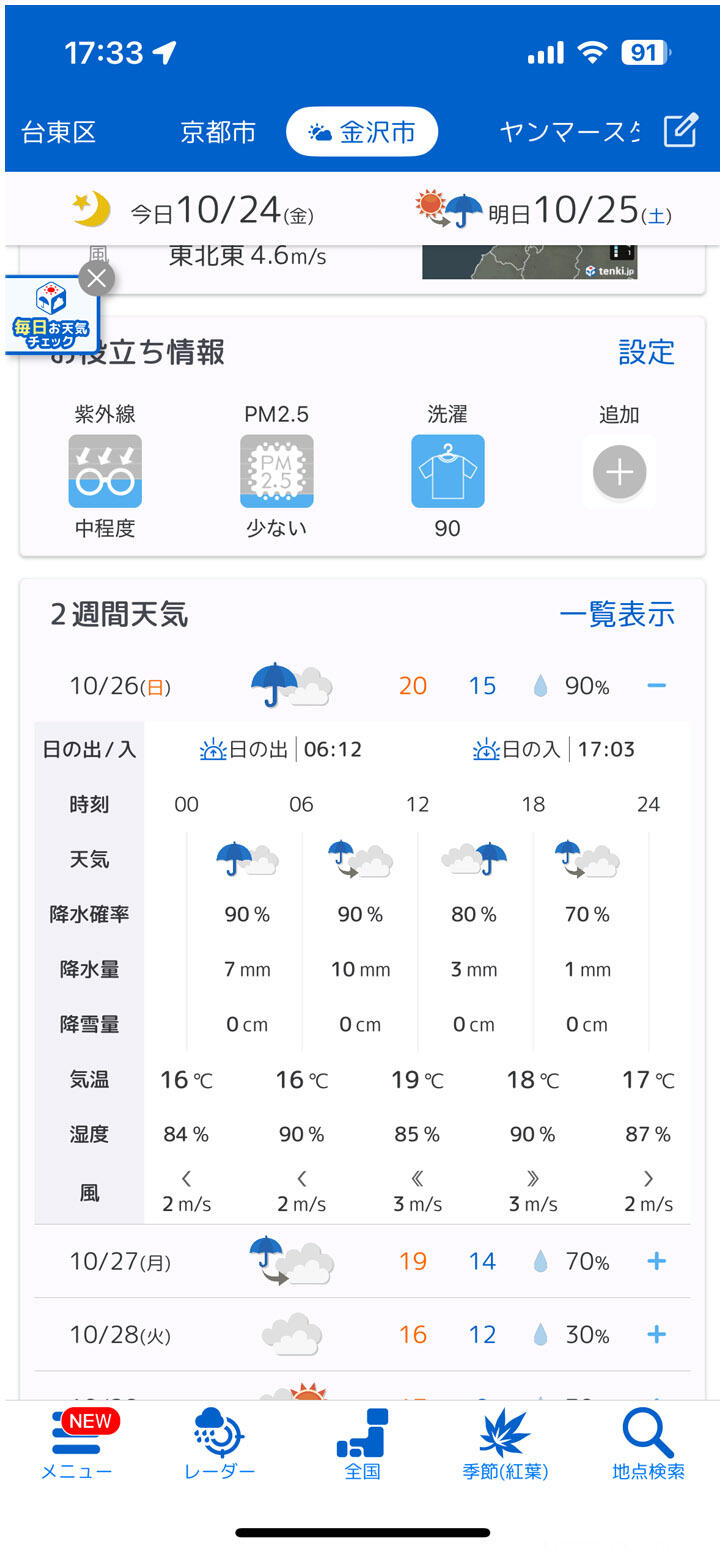The height and width of the screenshot is (1558, 725).
Task: Edit the saved locations list
Action: pyautogui.click(x=680, y=131)
